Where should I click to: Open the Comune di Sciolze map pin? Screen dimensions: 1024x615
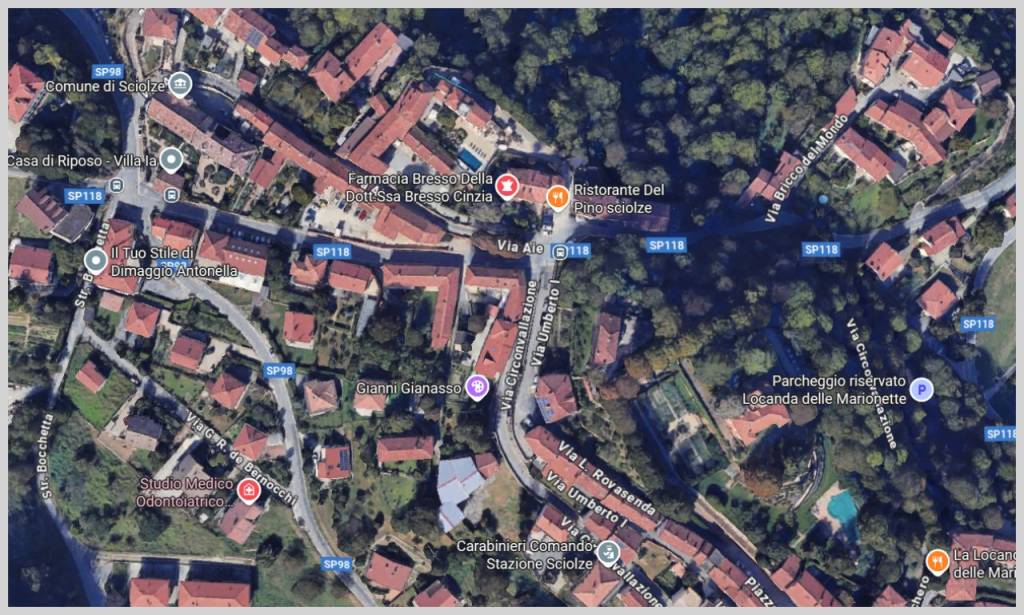180,83
